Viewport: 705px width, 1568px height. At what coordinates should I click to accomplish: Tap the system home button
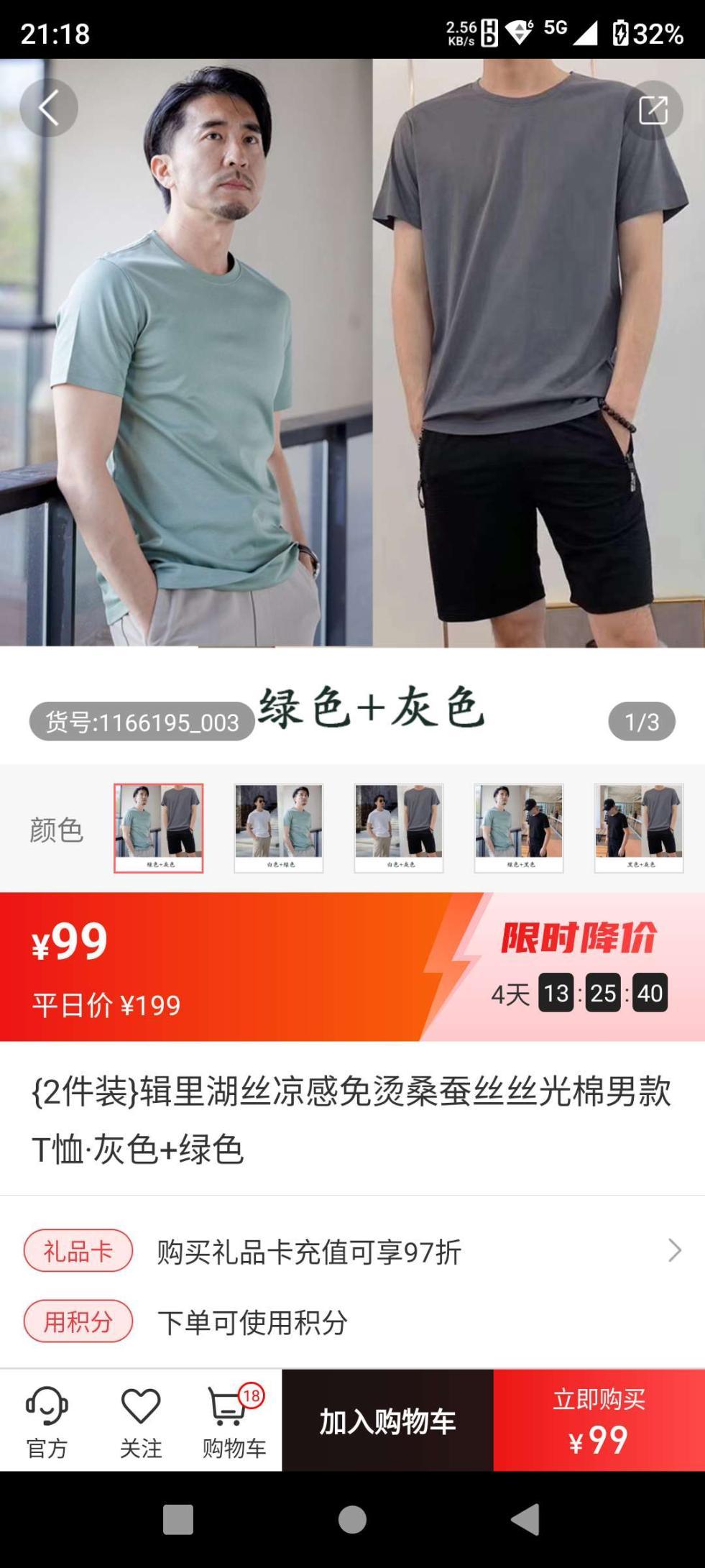(x=352, y=1520)
